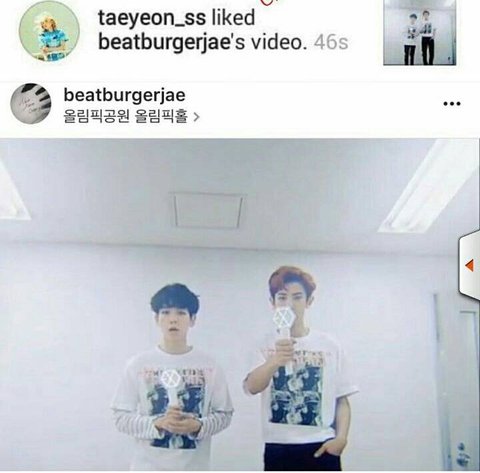Play beatburgerjae's video post
Image resolution: width=480 pixels, height=473 pixels.
pos(240,305)
